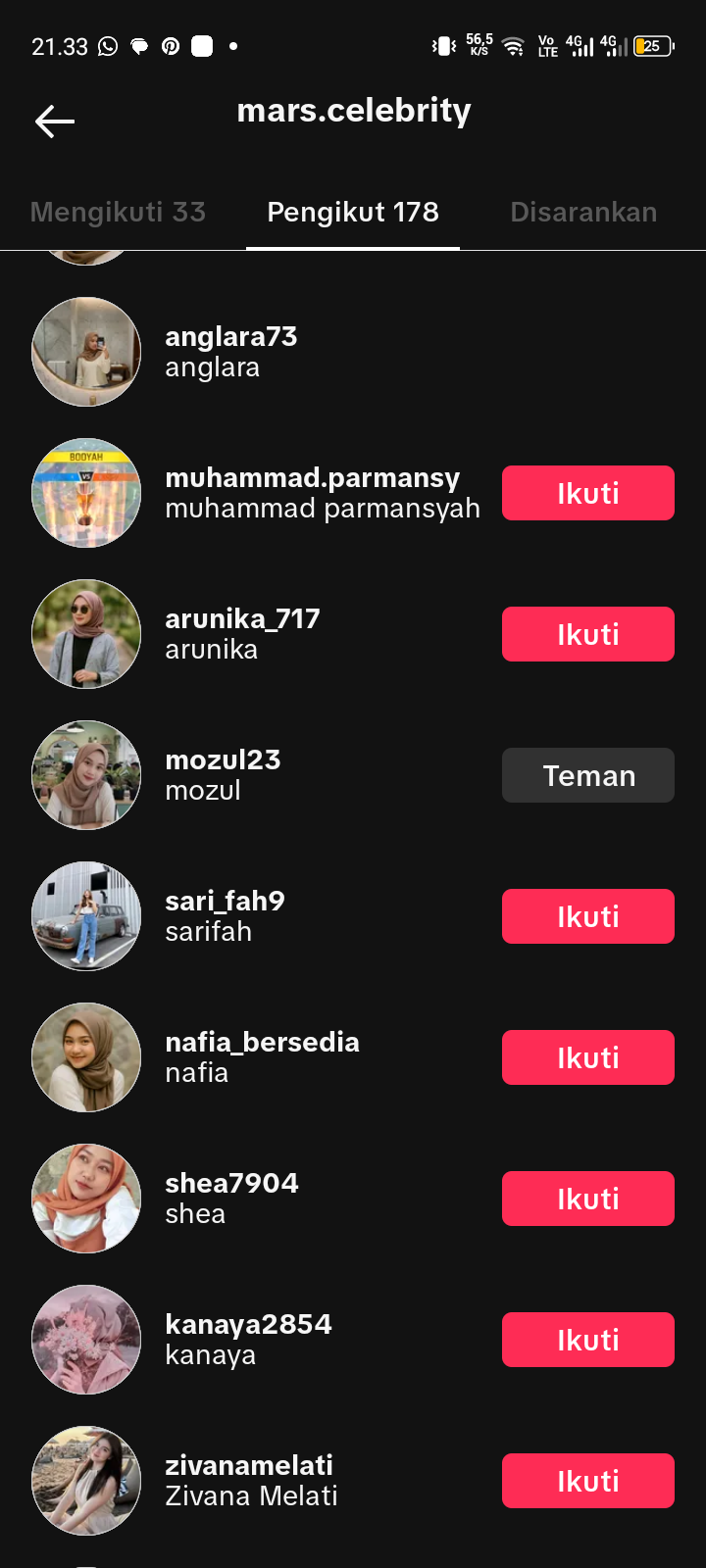This screenshot has height=1568, width=706.
Task: Select the Pengikut 178 tab
Action: point(353,212)
